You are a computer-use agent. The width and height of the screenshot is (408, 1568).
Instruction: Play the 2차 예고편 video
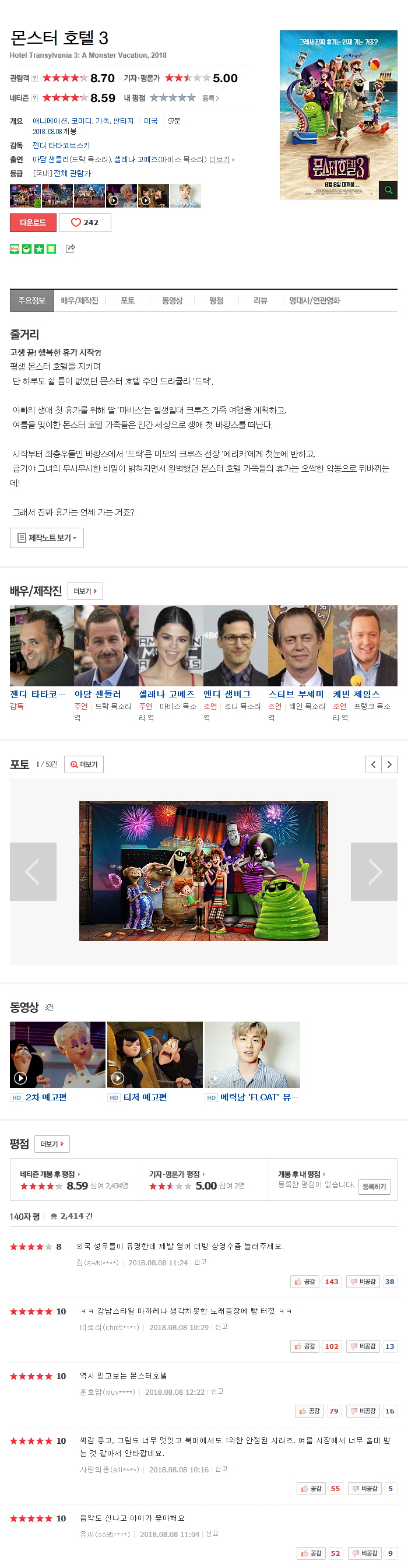pos(57,1055)
